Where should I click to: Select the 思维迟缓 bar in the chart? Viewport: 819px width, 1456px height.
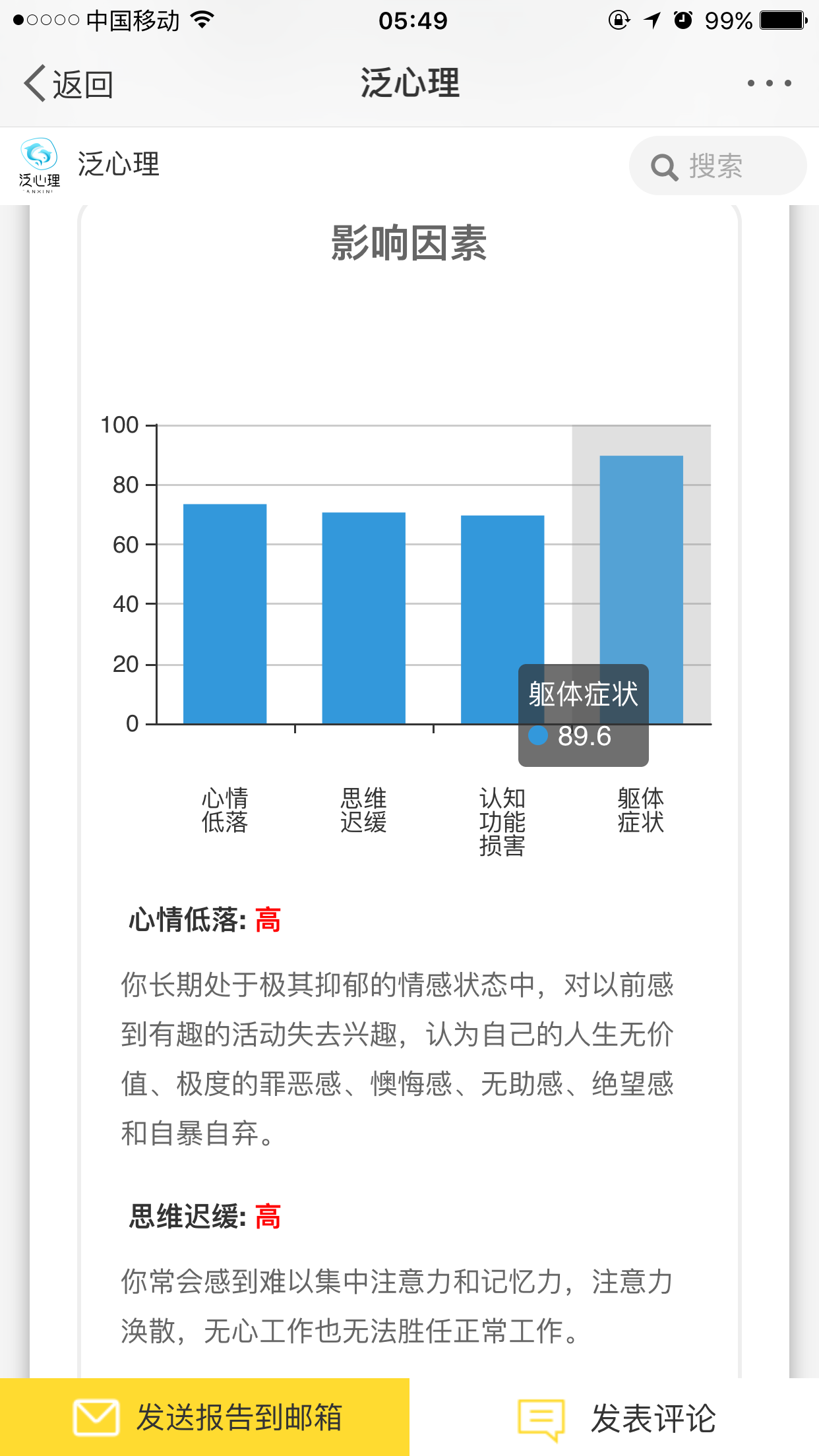(363, 617)
